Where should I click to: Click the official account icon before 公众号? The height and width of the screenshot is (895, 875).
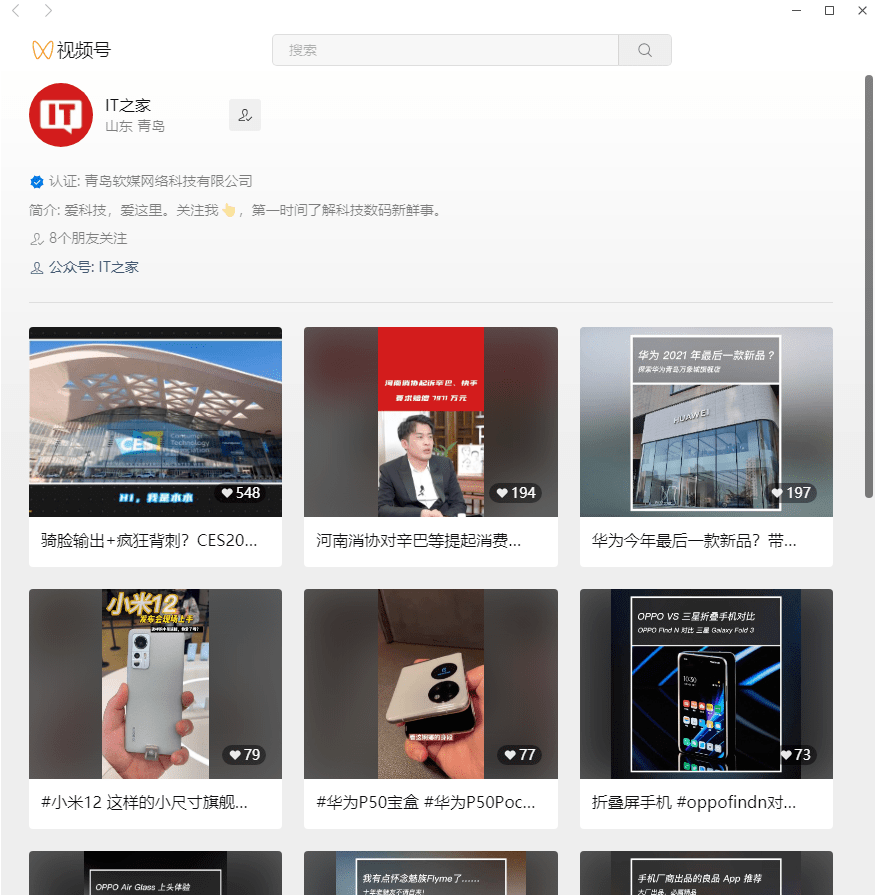point(36,267)
